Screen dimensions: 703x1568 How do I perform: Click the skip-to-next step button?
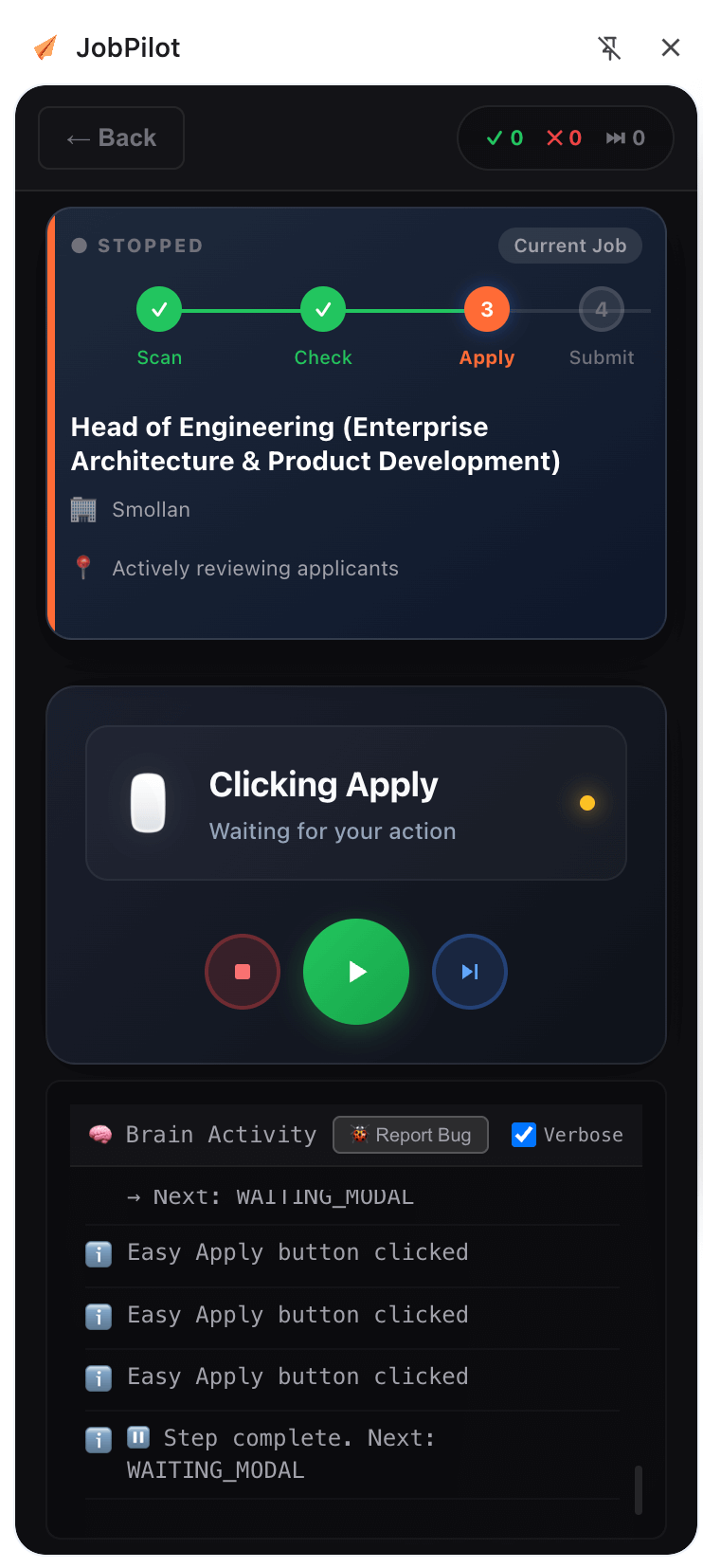tap(469, 971)
